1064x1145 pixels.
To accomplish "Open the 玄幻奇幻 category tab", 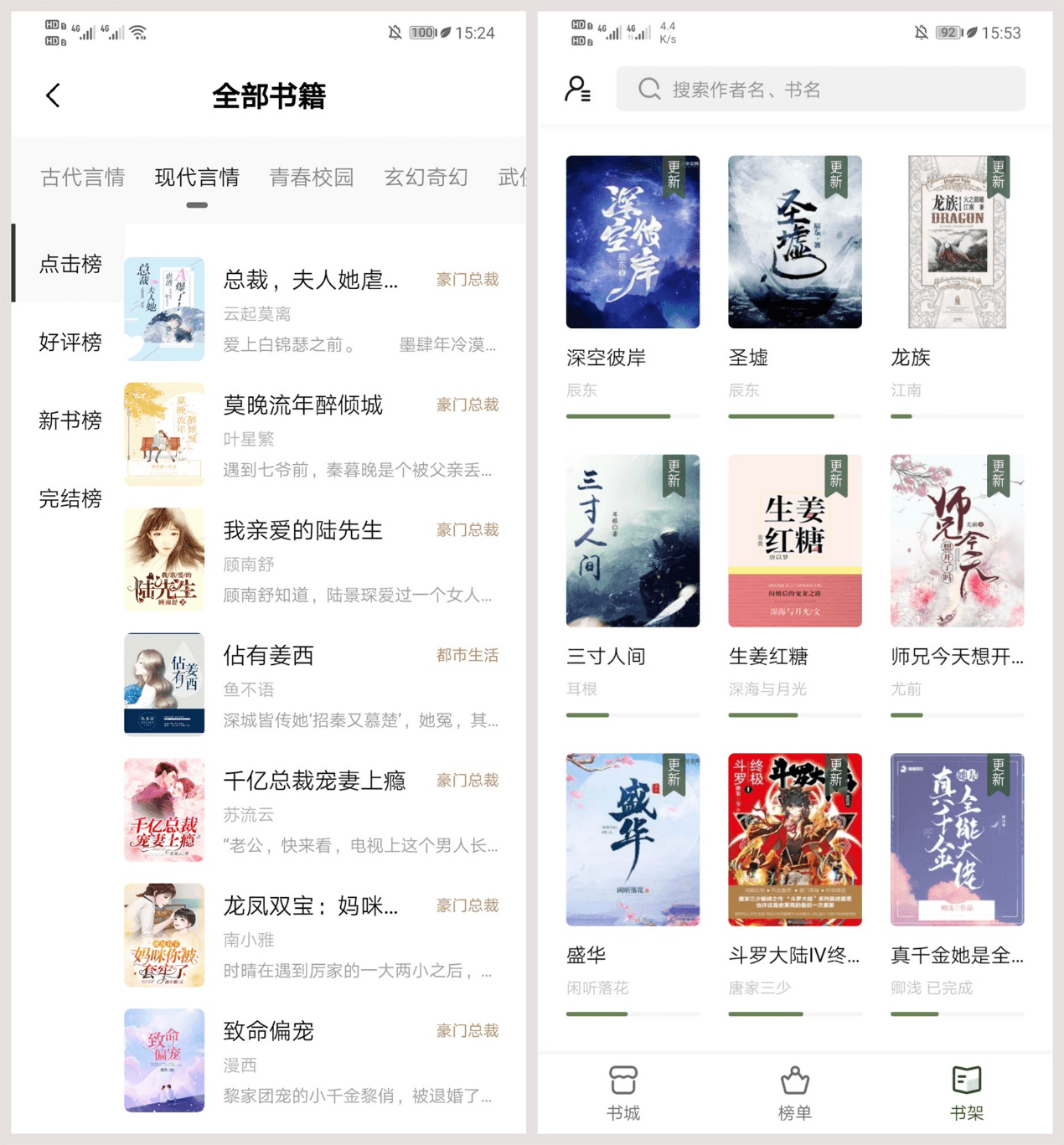I will (426, 177).
